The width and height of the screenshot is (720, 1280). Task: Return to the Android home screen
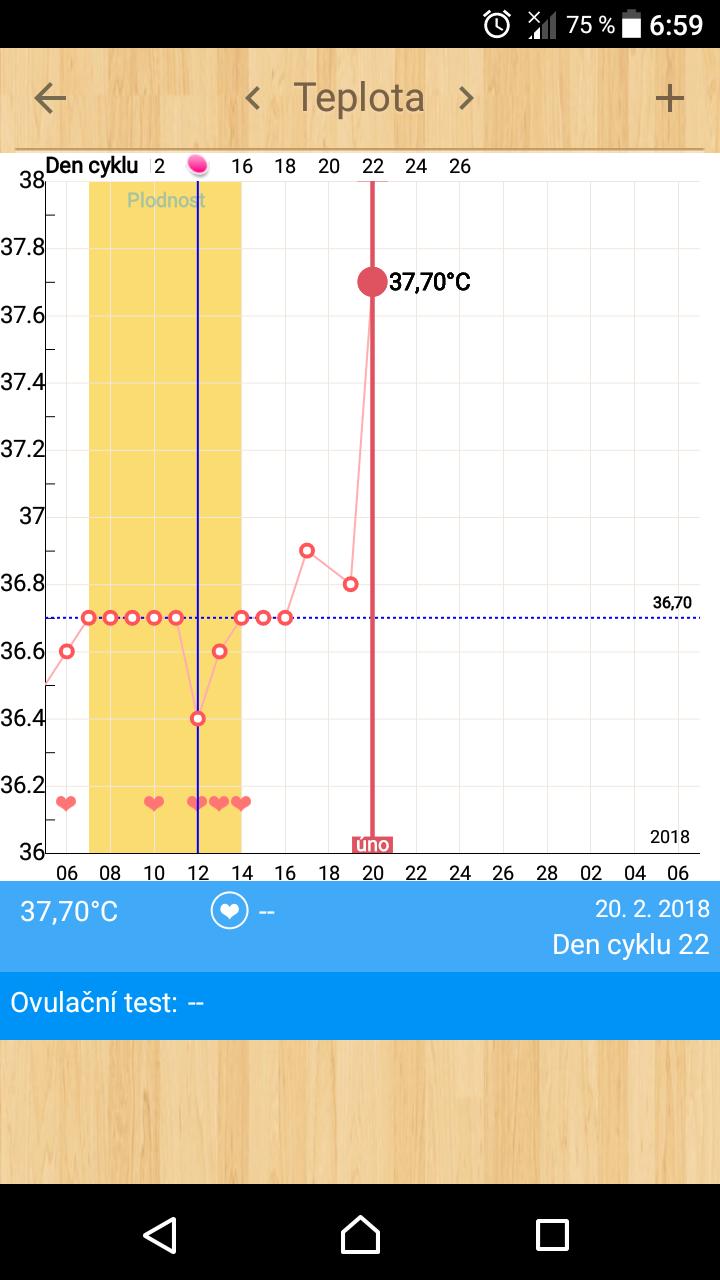[360, 1234]
